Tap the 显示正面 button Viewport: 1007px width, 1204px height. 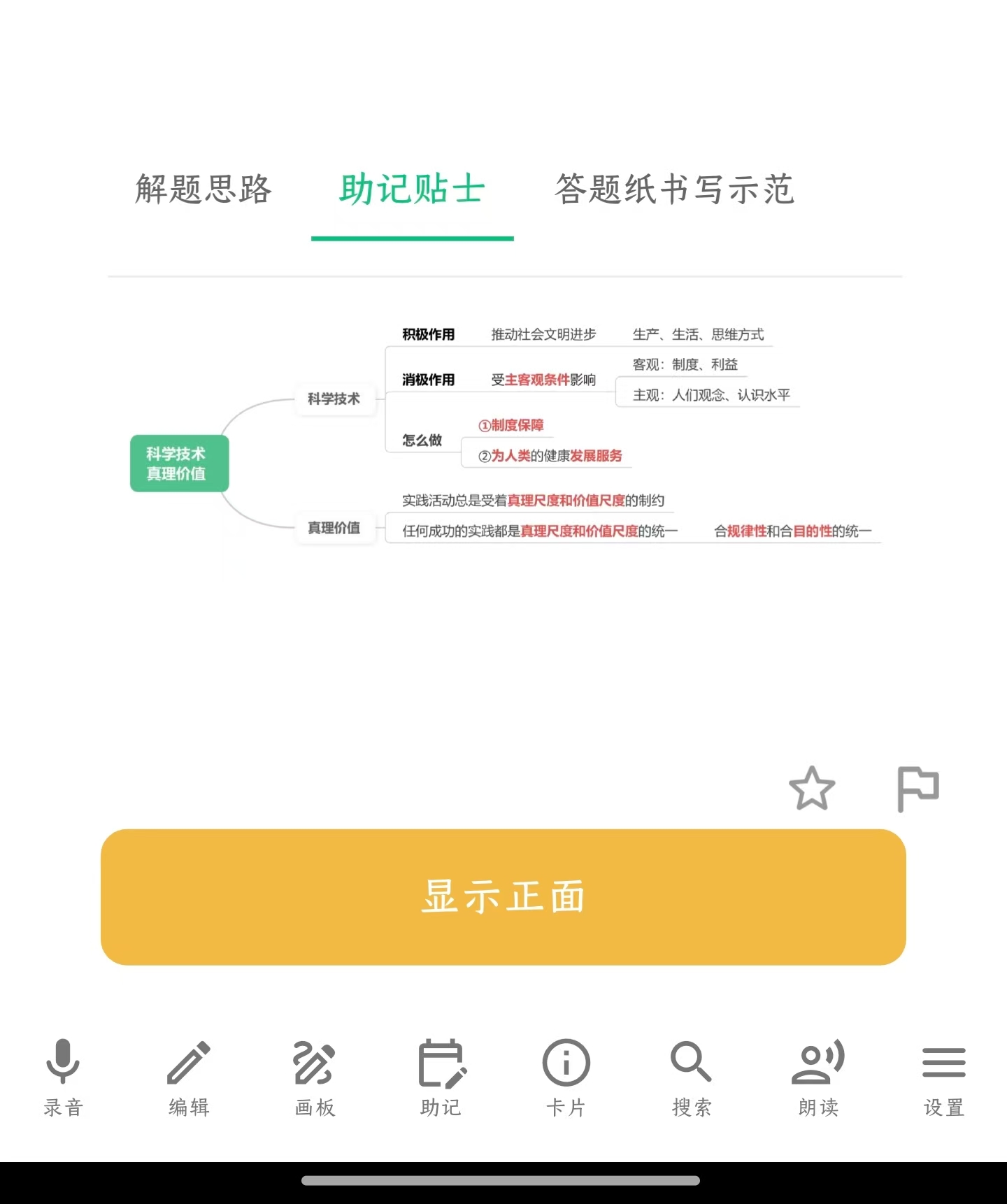click(503, 897)
